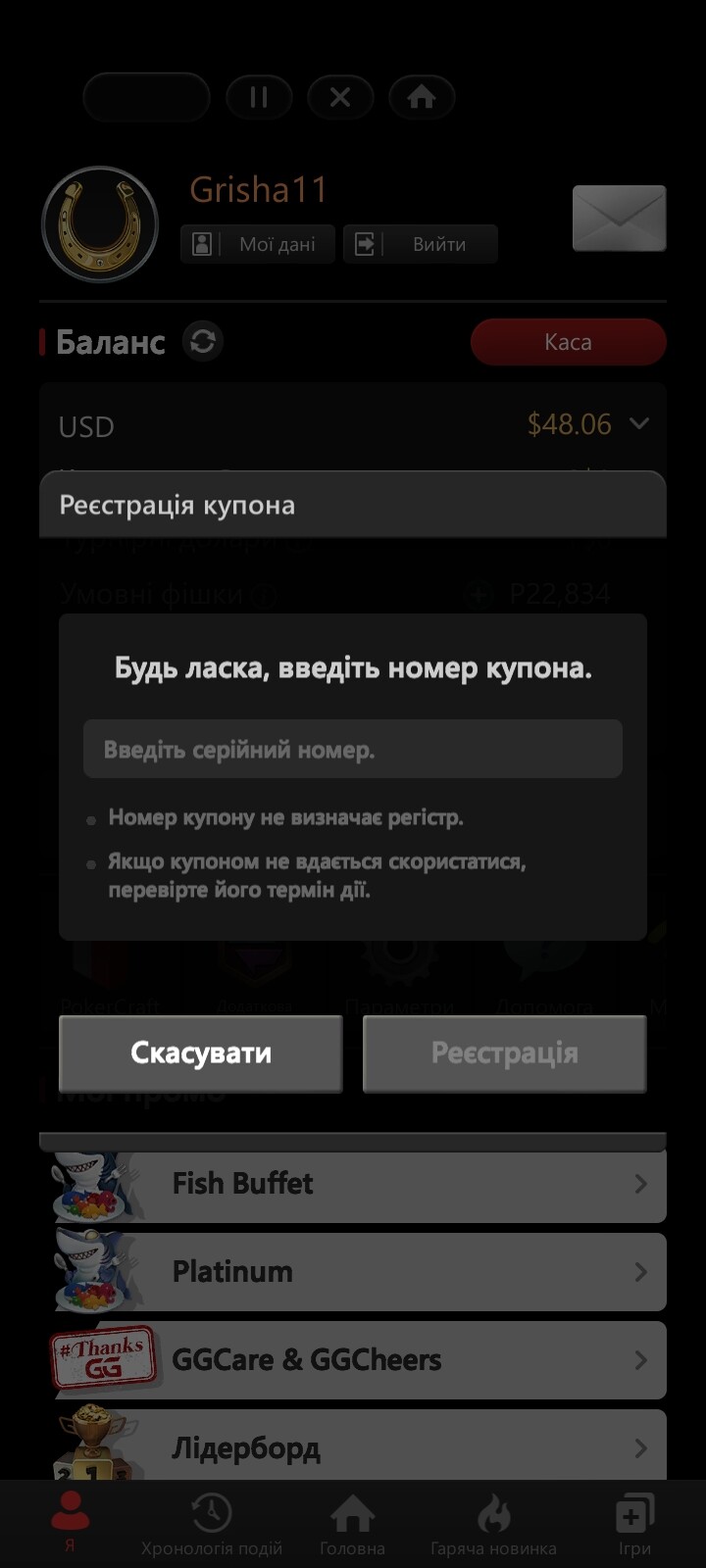706x1568 pixels.
Task: Go to the Головна tab
Action: click(x=352, y=1526)
